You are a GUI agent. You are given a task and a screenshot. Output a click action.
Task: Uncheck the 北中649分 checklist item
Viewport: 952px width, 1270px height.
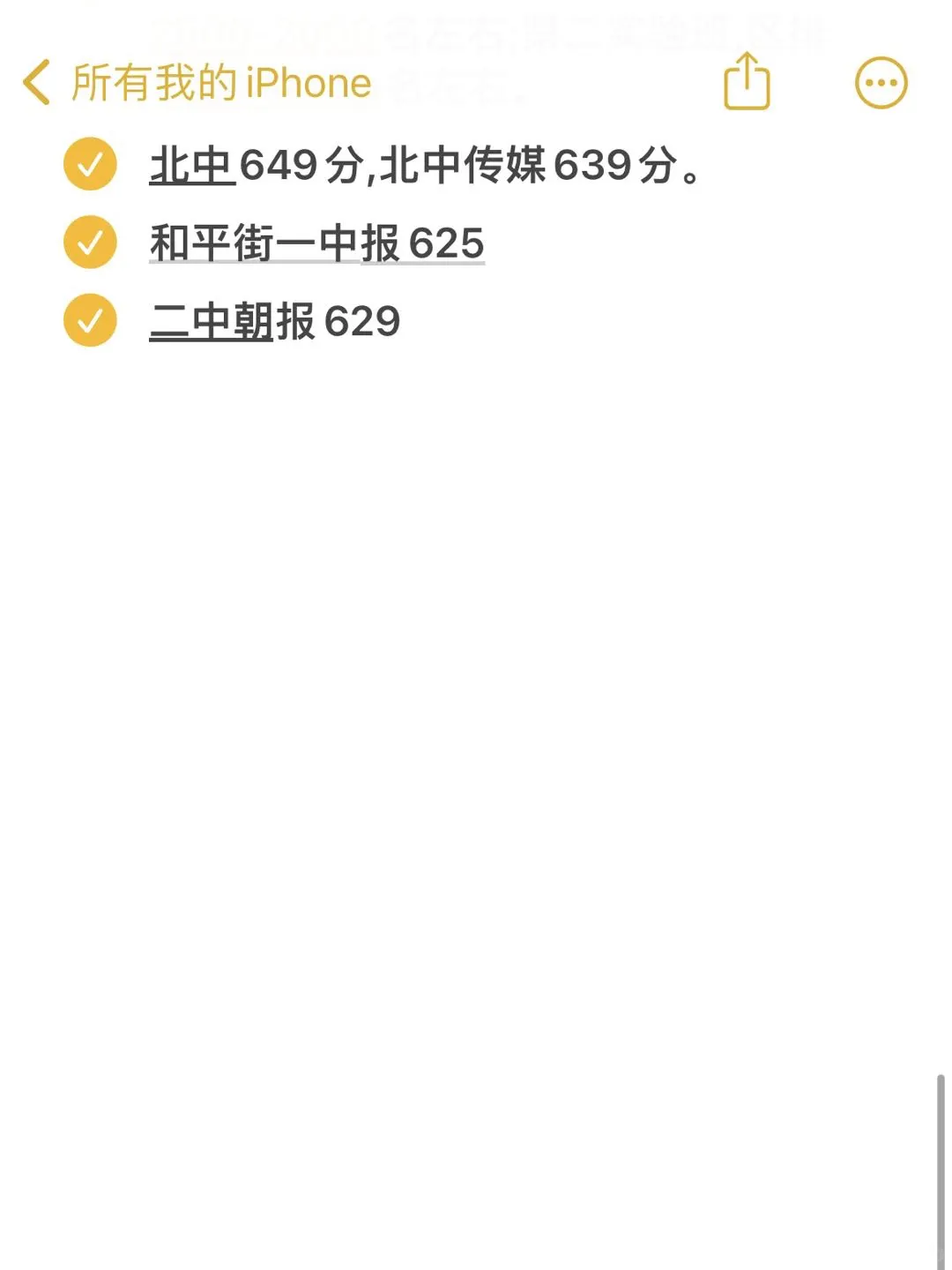coord(90,164)
